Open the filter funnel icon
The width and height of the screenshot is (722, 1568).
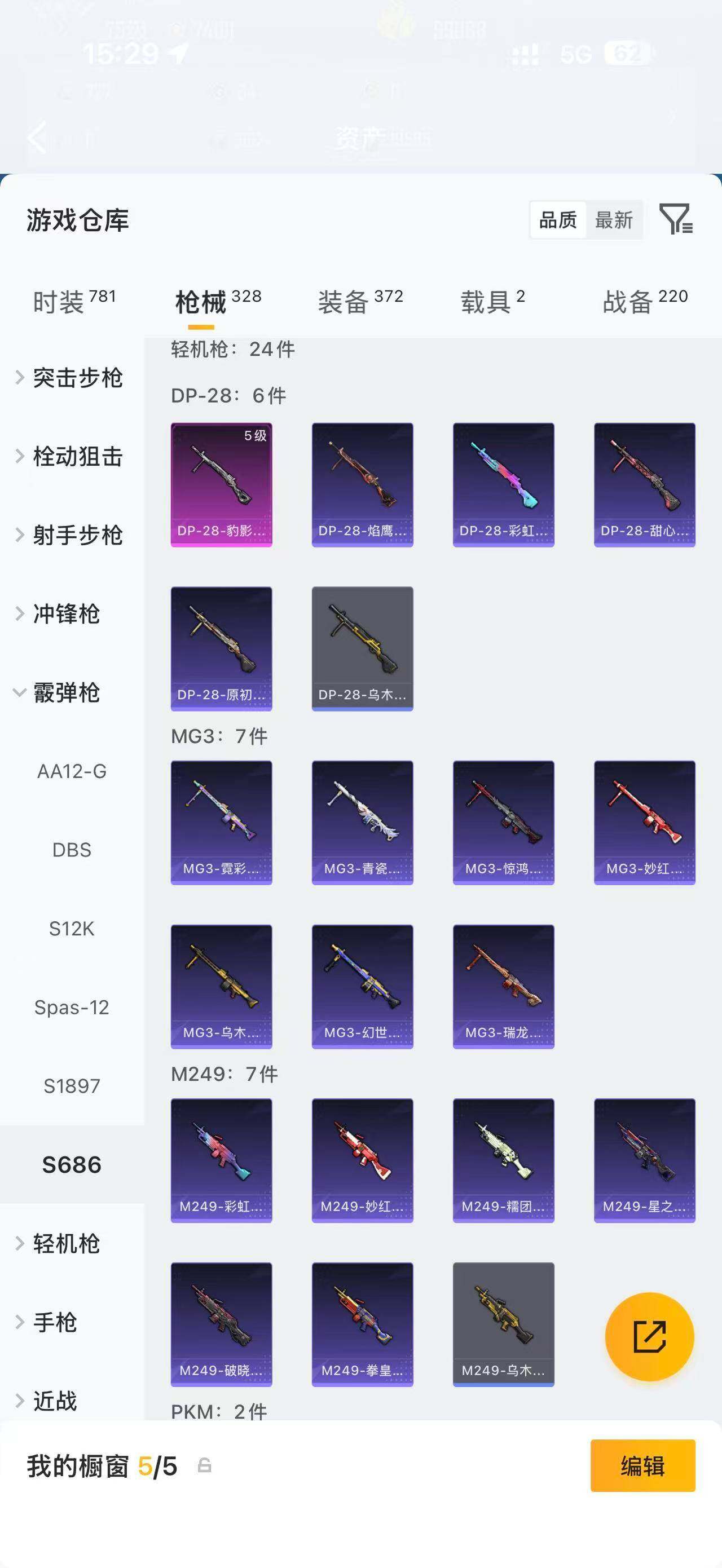tap(676, 219)
